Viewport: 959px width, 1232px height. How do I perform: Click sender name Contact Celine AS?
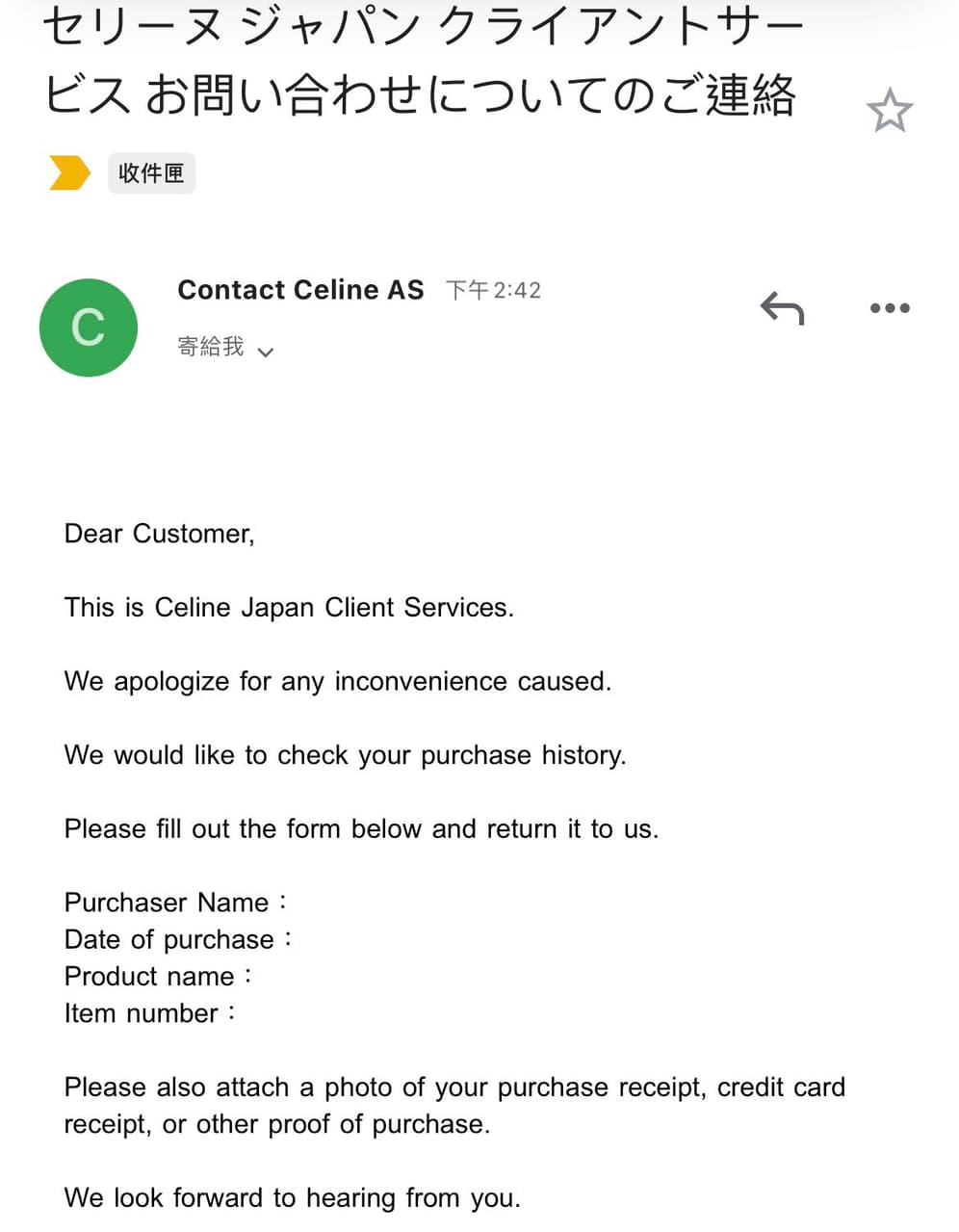300,289
